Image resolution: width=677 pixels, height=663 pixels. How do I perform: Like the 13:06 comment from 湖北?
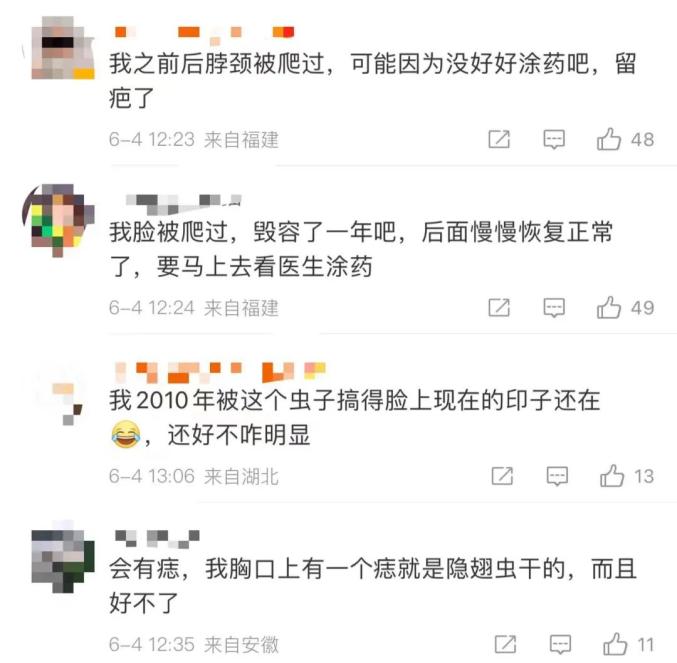[x=612, y=476]
